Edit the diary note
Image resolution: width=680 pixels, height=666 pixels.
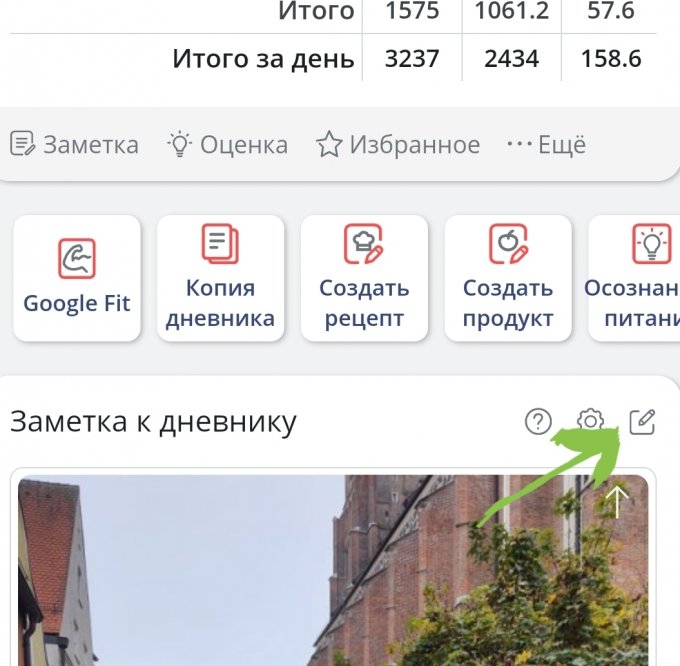pos(642,422)
